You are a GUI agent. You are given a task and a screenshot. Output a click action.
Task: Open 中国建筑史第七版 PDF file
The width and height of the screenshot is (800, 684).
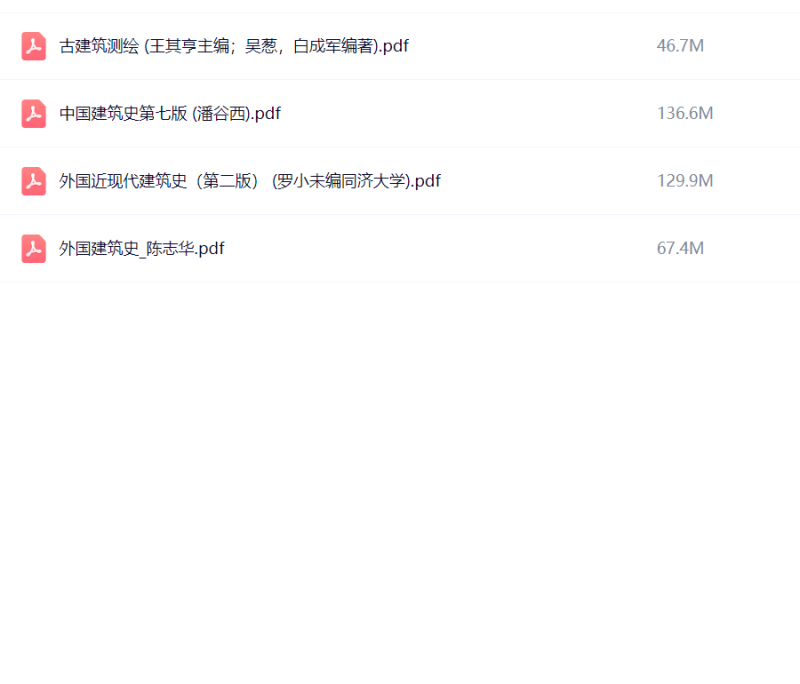click(169, 114)
